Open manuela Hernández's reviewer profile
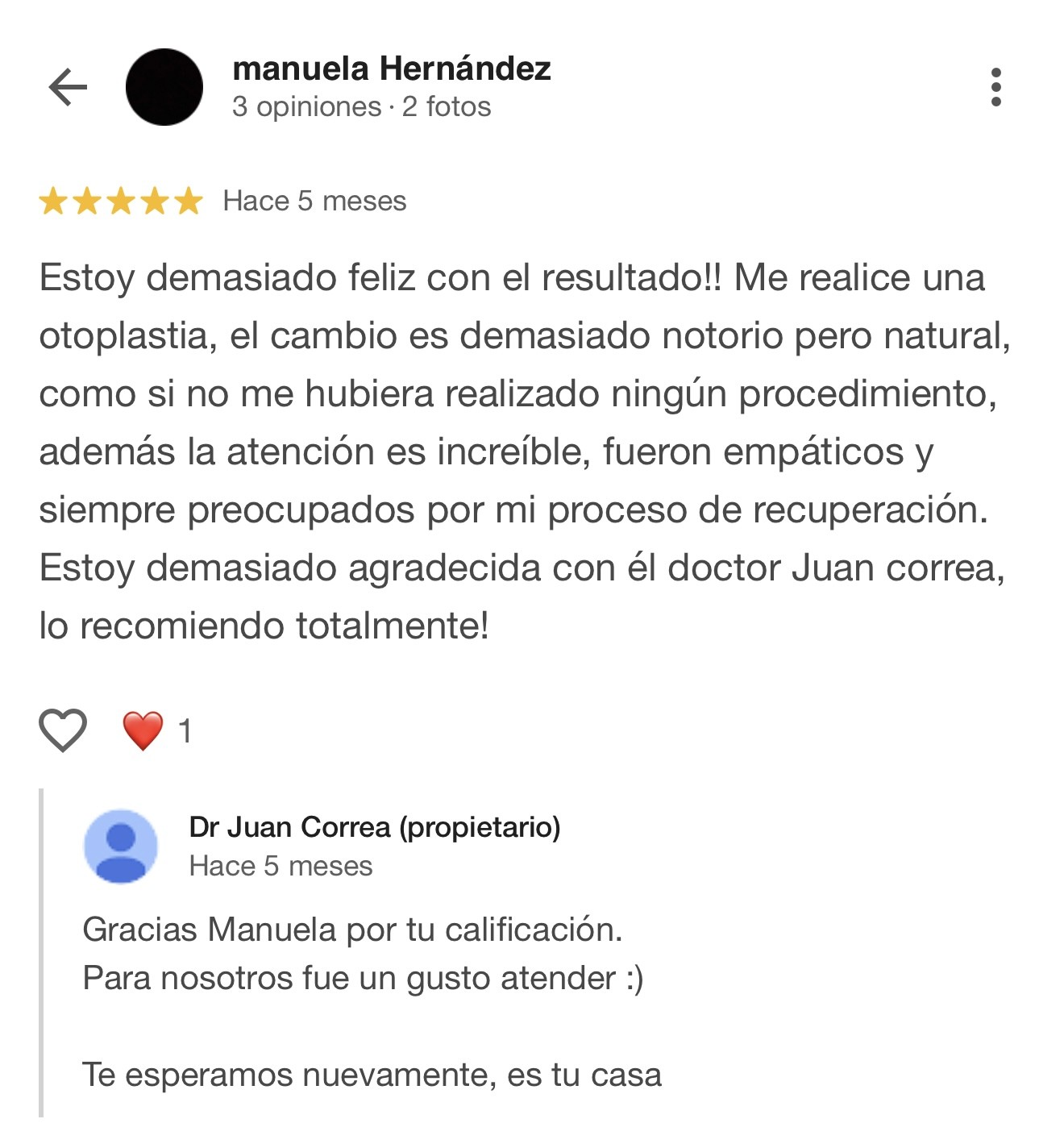The height and width of the screenshot is (1148, 1064). [391, 69]
